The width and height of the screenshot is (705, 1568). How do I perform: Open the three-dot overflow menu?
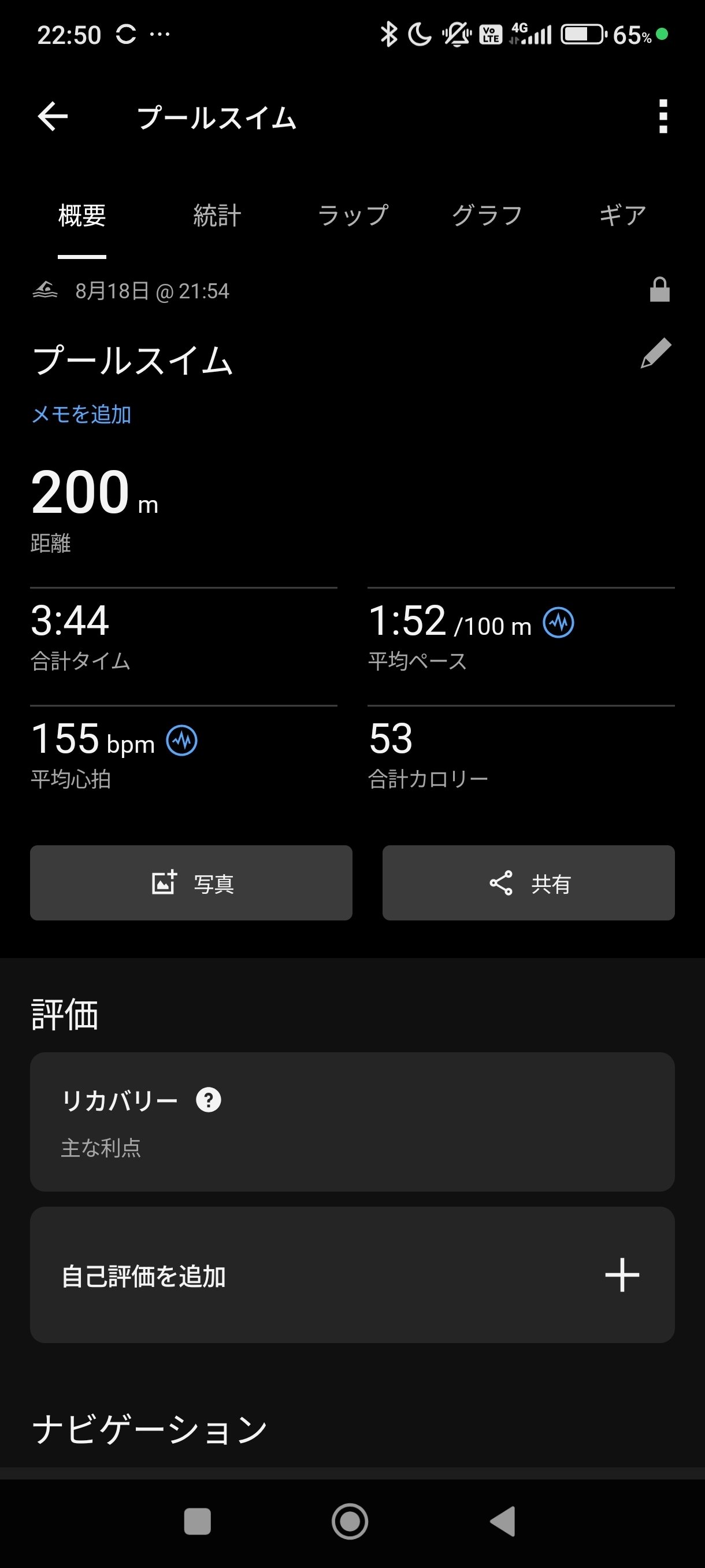(663, 116)
